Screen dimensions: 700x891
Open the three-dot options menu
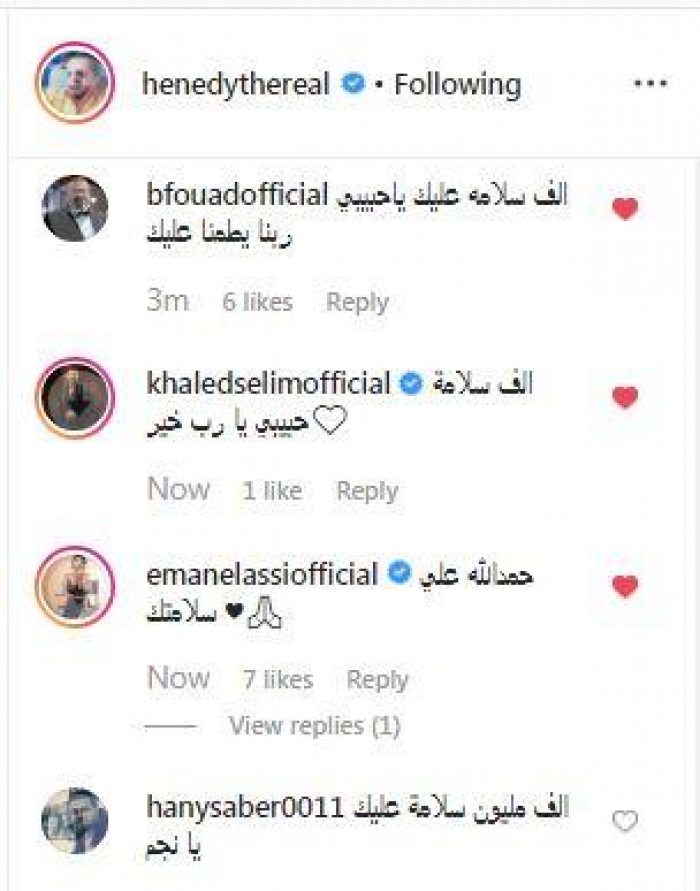click(x=650, y=84)
